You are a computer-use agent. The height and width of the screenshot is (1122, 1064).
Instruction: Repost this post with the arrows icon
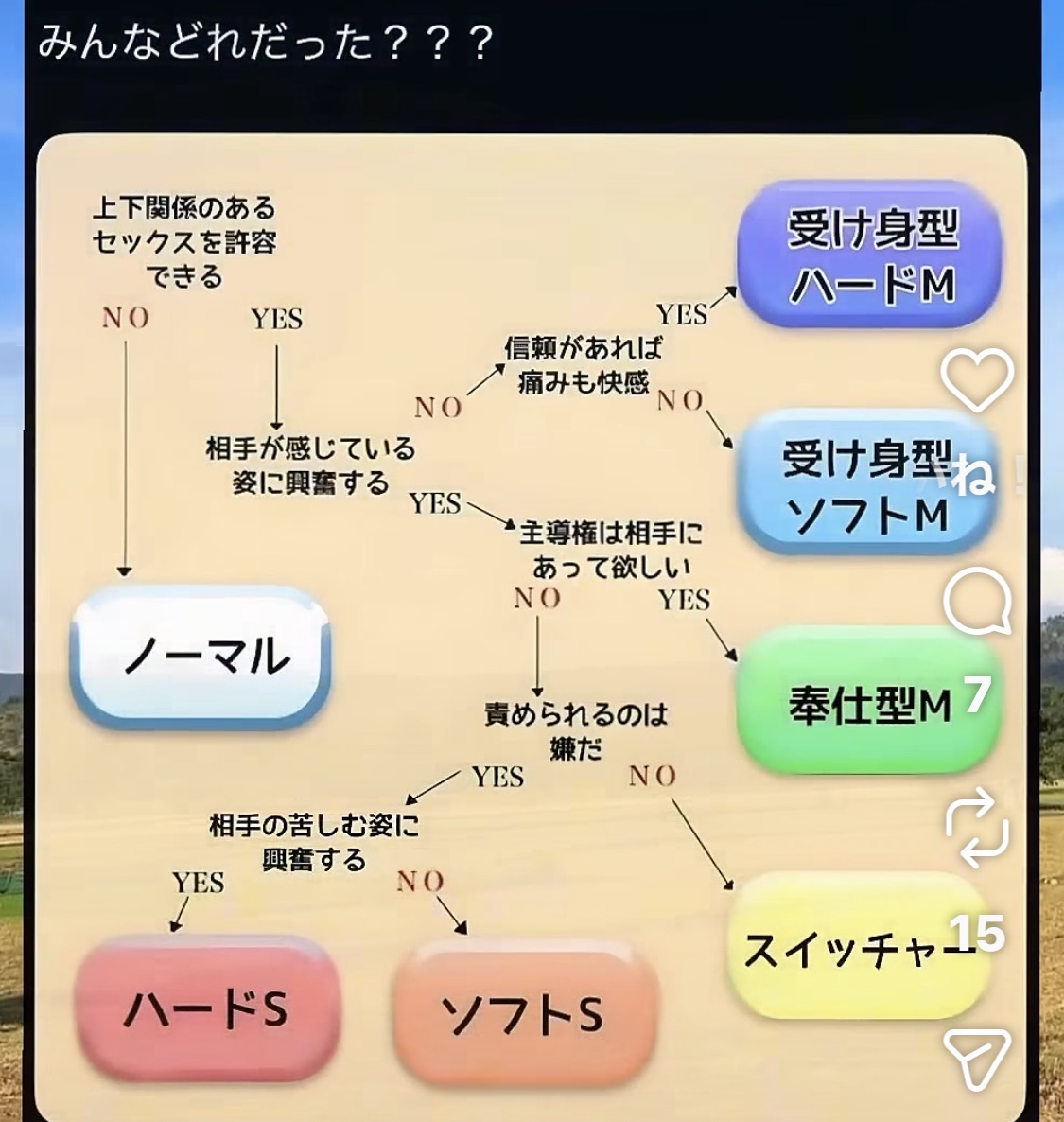click(x=977, y=829)
